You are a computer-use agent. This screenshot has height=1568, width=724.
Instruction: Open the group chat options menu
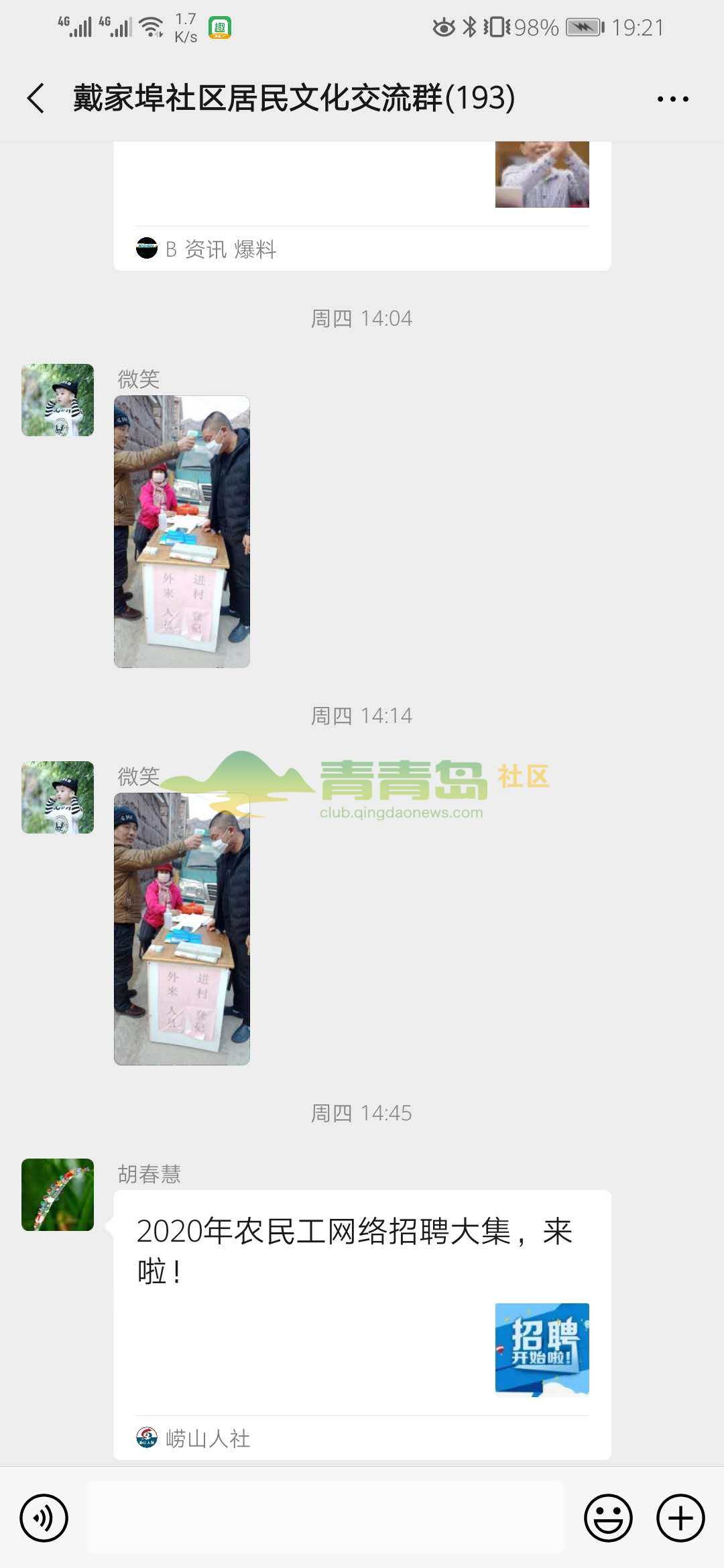coord(672,99)
